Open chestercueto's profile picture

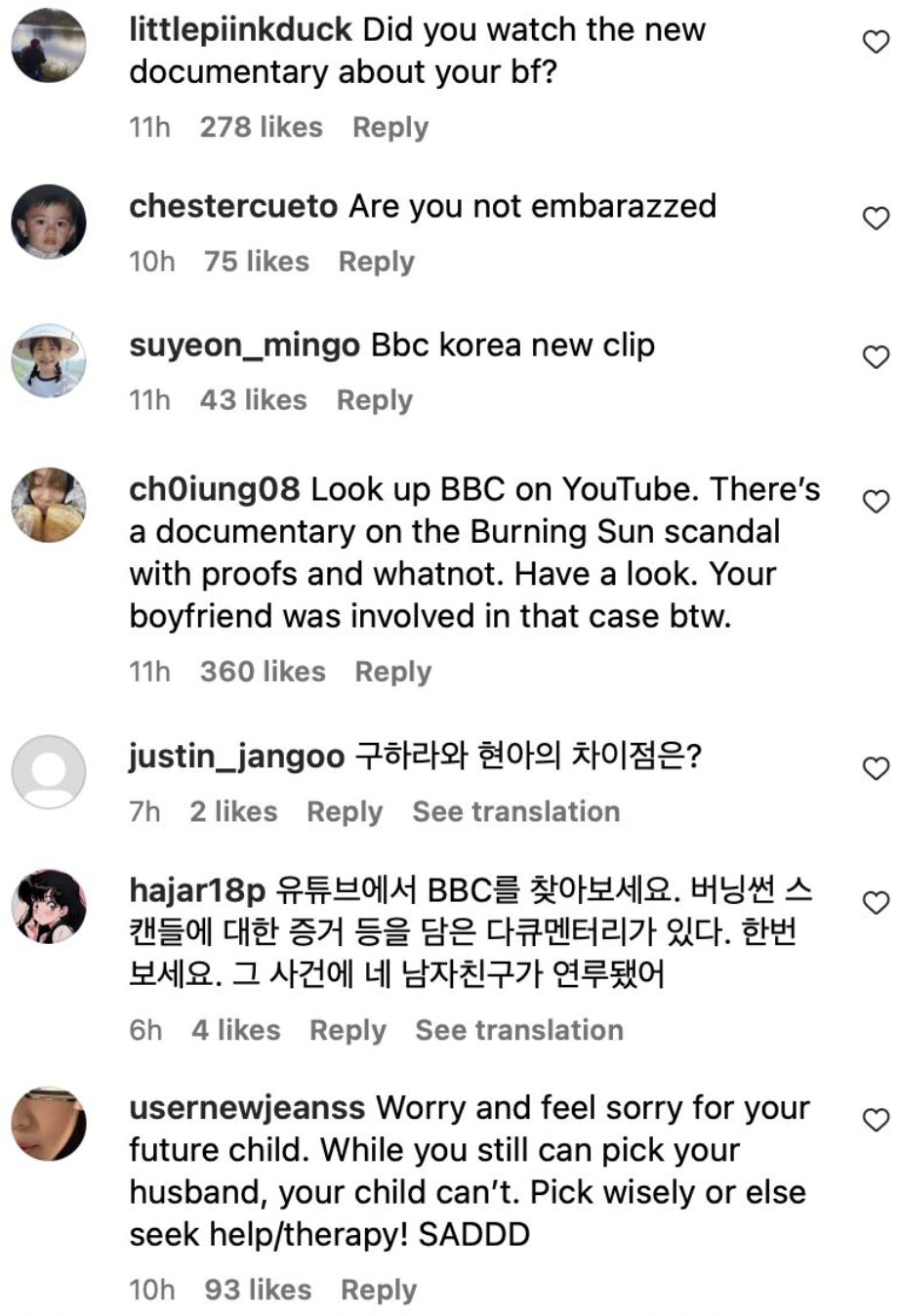(x=49, y=222)
